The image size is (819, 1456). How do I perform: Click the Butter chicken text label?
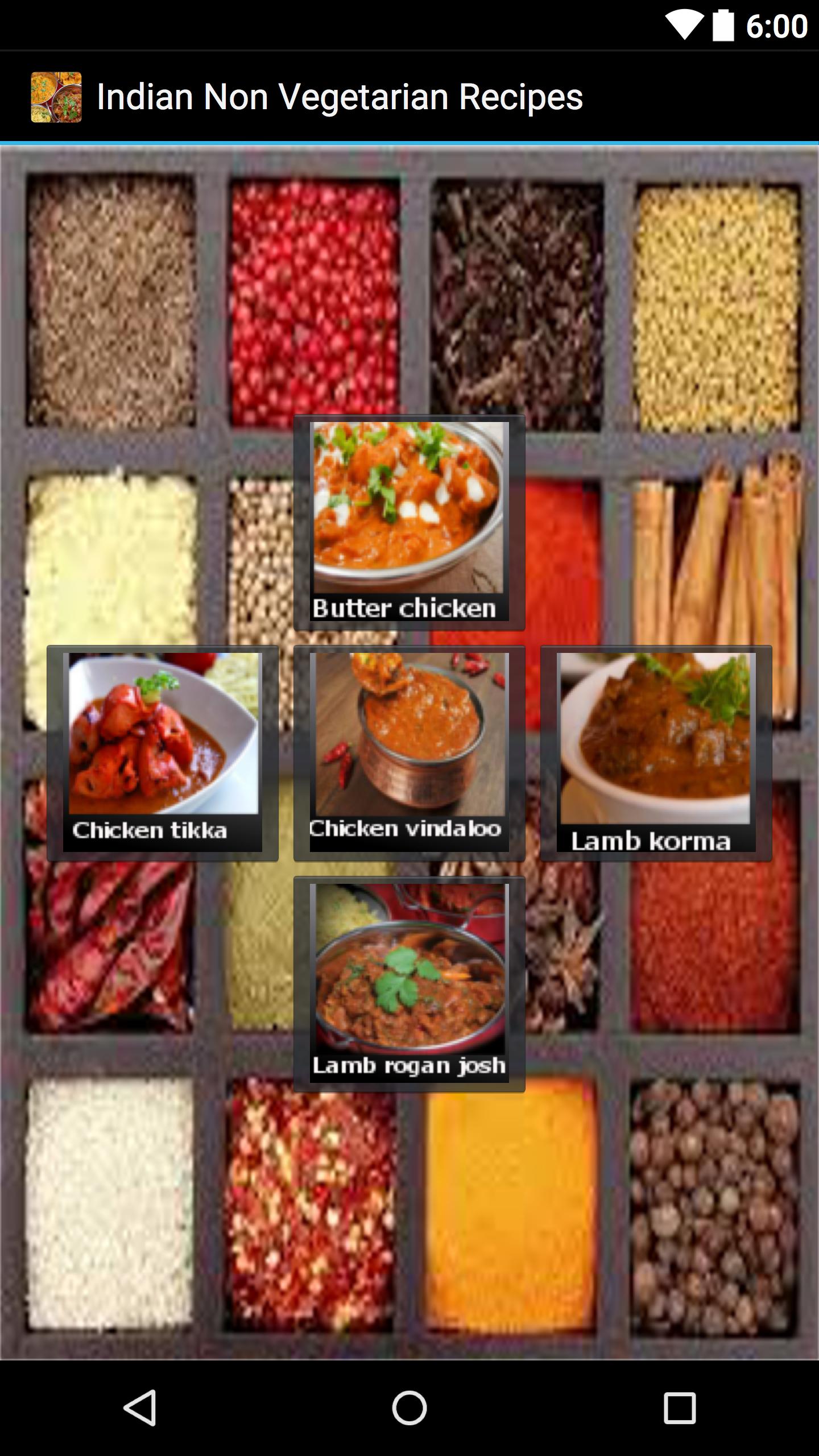405,609
